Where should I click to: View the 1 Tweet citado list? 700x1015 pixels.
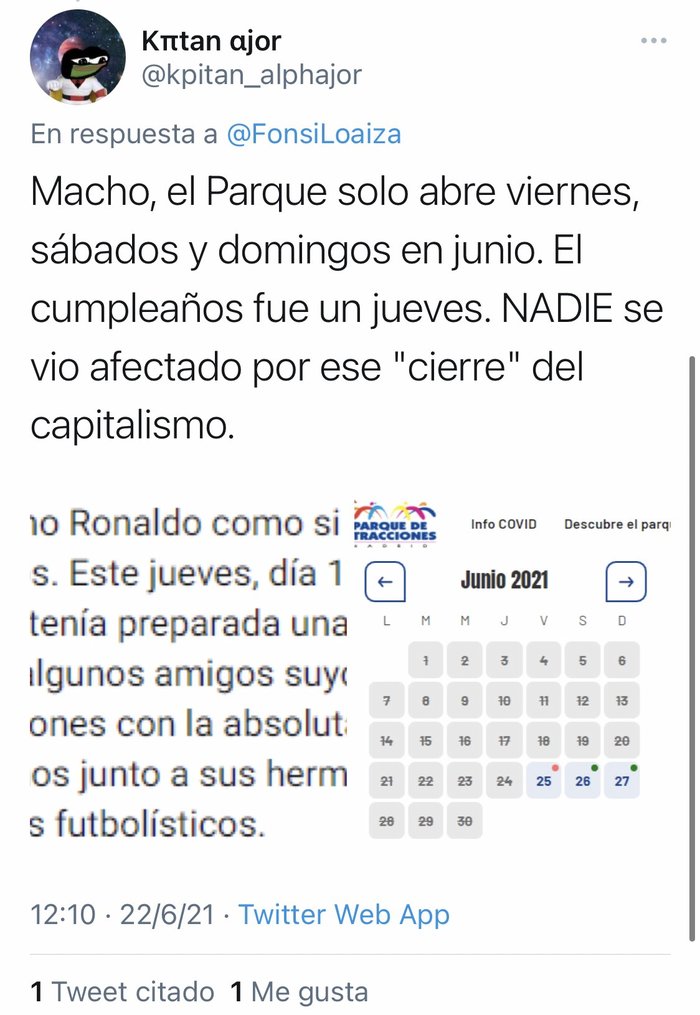[x=122, y=991]
